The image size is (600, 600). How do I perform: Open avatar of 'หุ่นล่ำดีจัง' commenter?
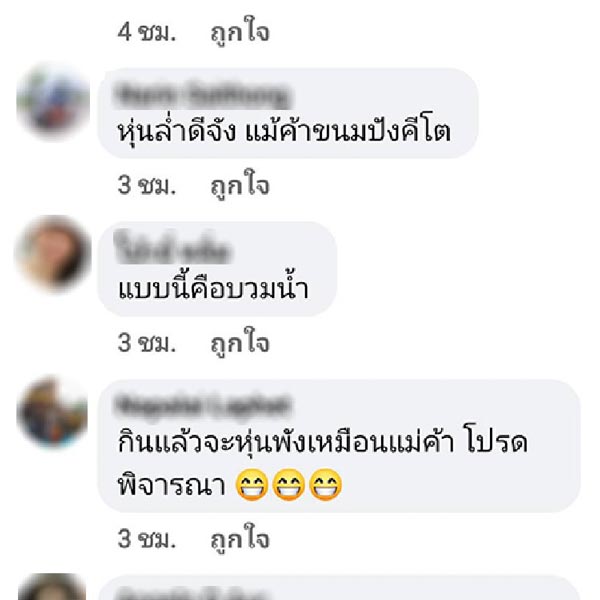[x=53, y=102]
